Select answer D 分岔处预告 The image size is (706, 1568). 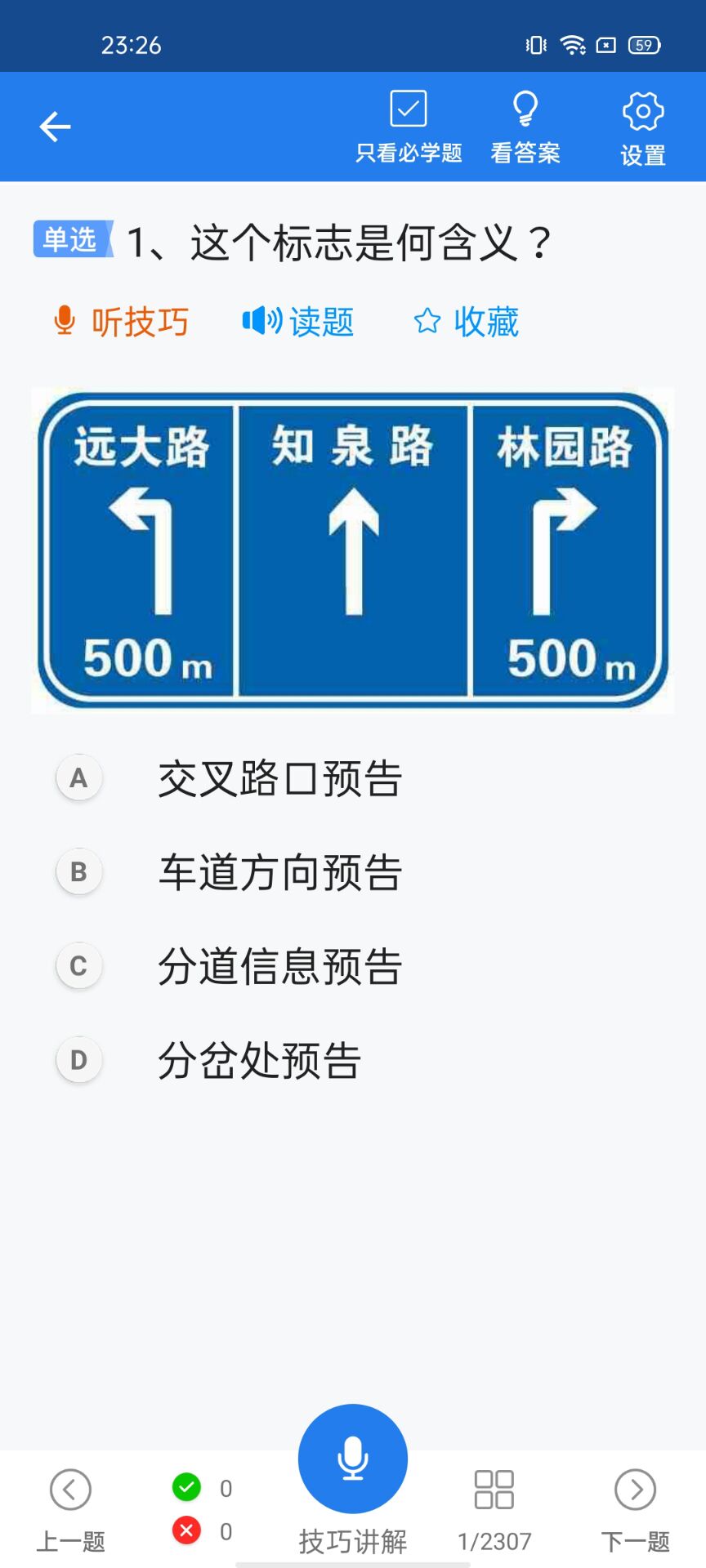pyautogui.click(x=209, y=1060)
